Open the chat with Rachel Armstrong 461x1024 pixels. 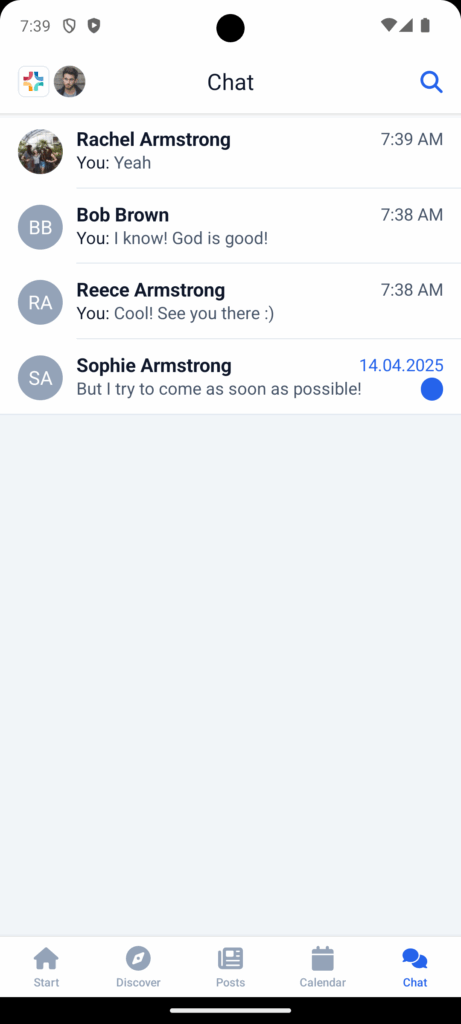(x=230, y=151)
